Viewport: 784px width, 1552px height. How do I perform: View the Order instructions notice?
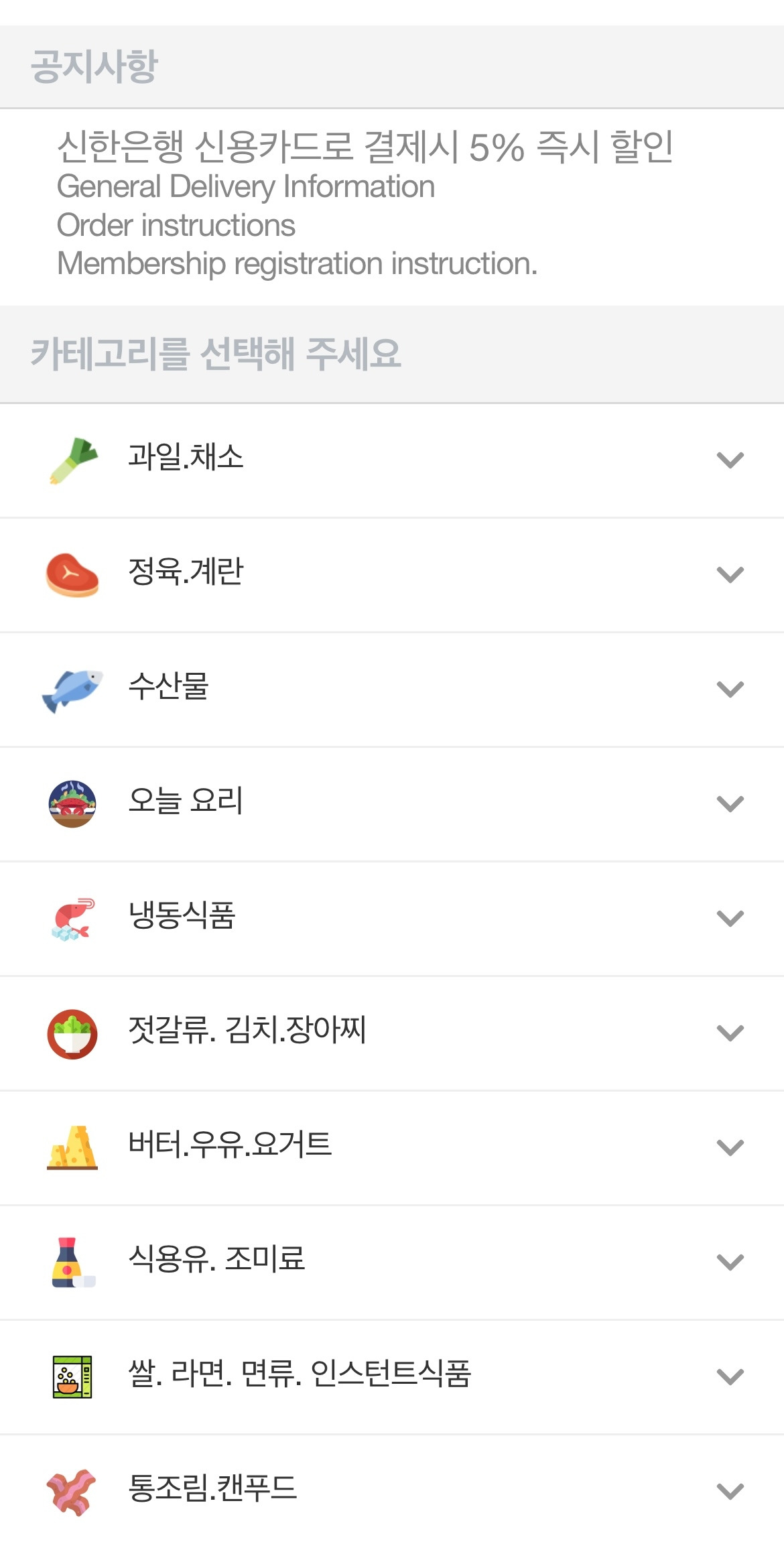click(x=176, y=226)
